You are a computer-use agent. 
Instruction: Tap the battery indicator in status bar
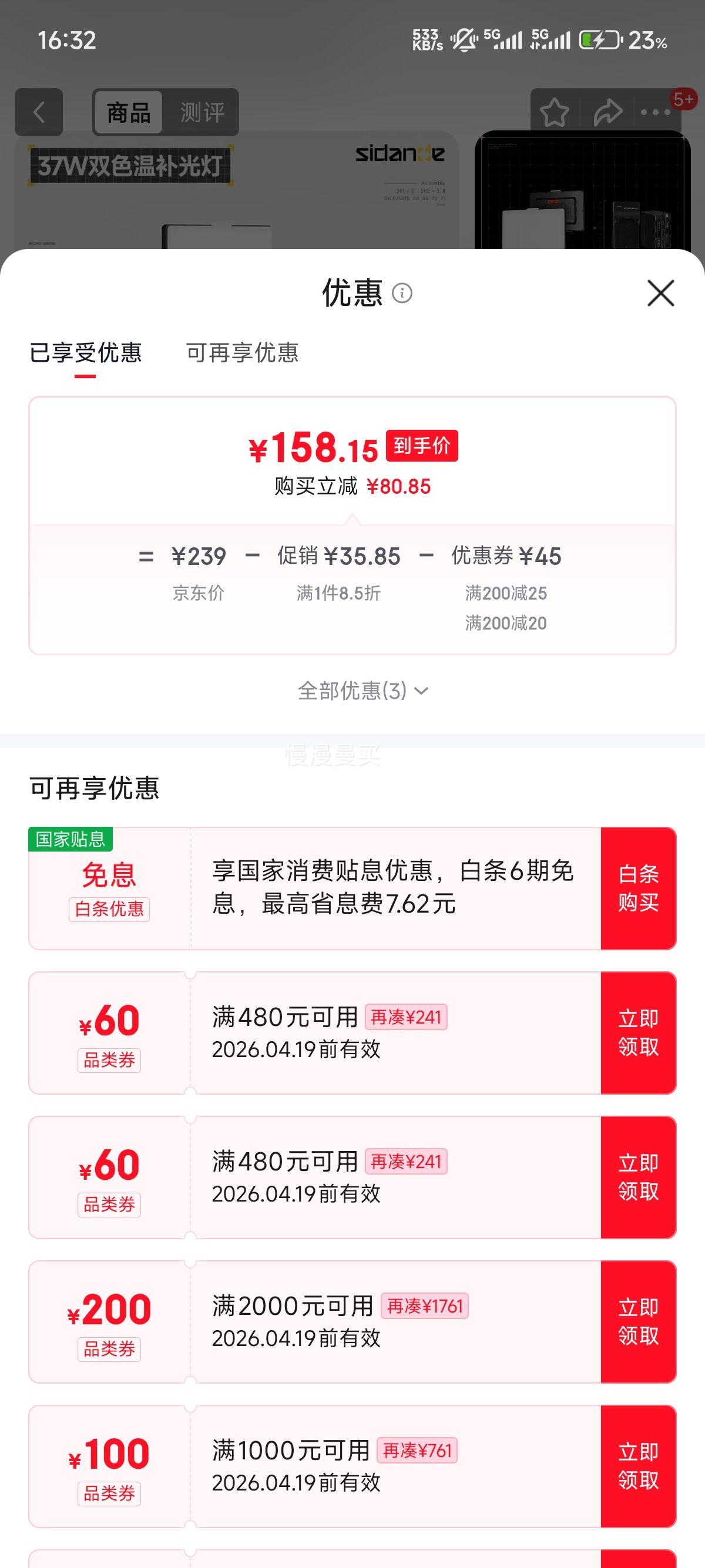coord(599,39)
